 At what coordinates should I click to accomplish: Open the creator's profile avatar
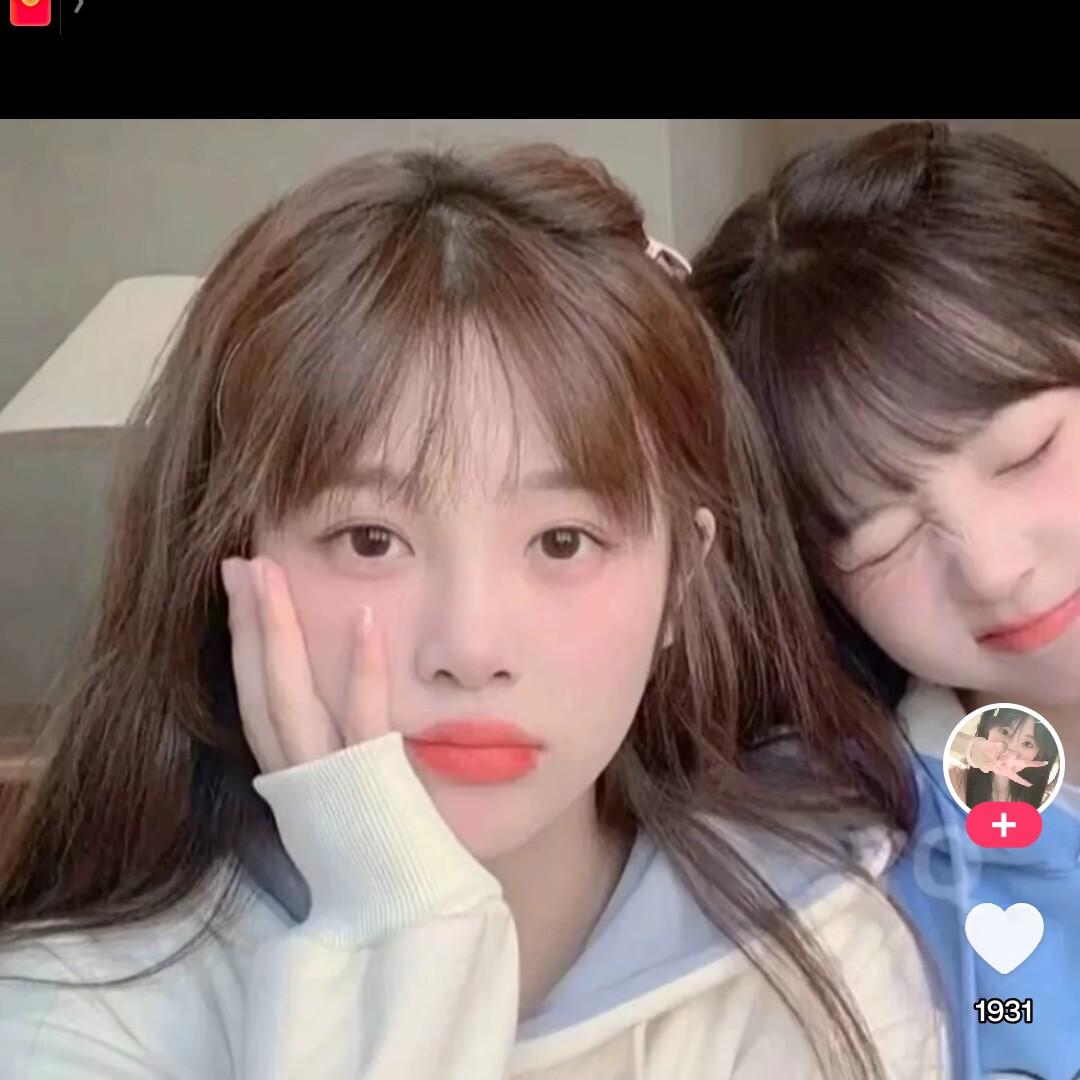[x=1003, y=762]
